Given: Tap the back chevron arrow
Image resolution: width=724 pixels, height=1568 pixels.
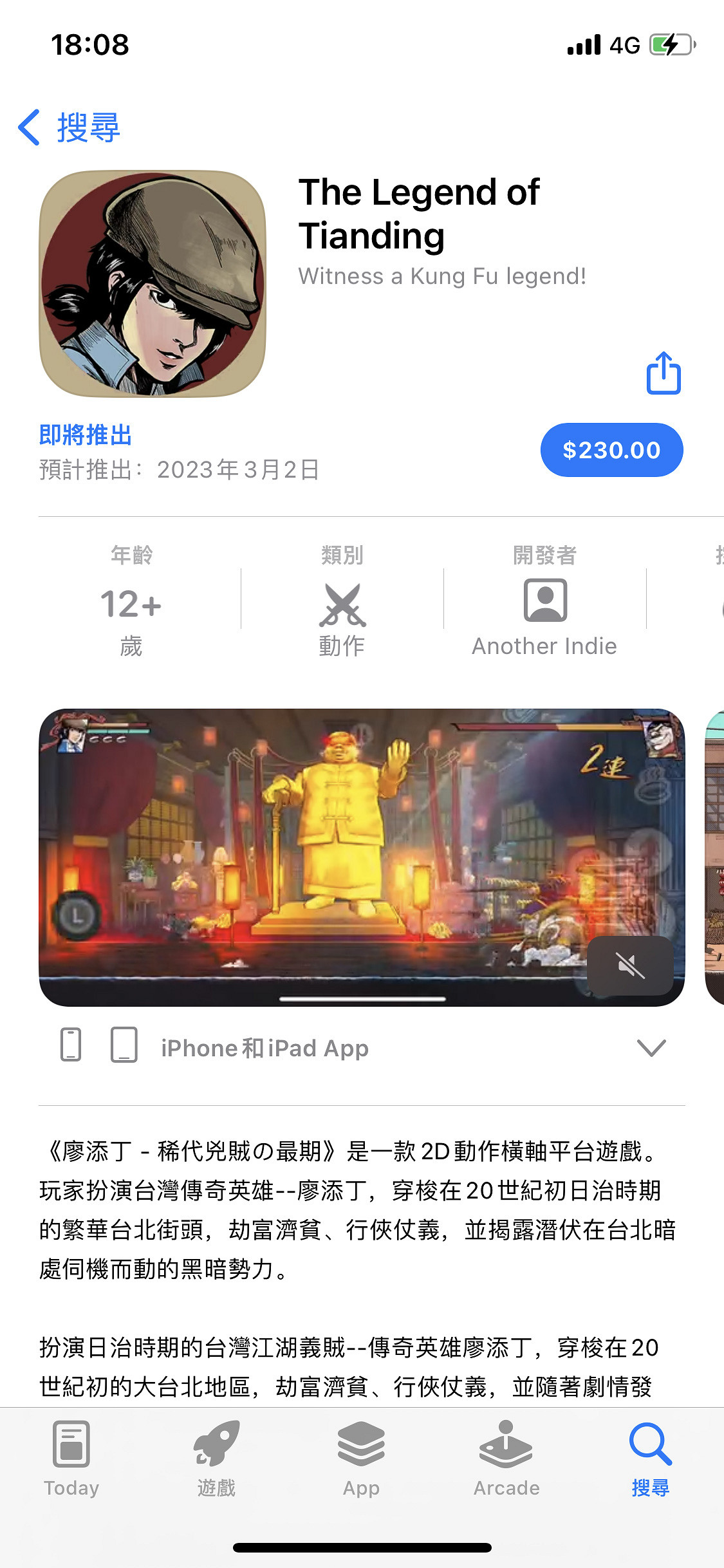Looking at the screenshot, I should click(x=27, y=127).
